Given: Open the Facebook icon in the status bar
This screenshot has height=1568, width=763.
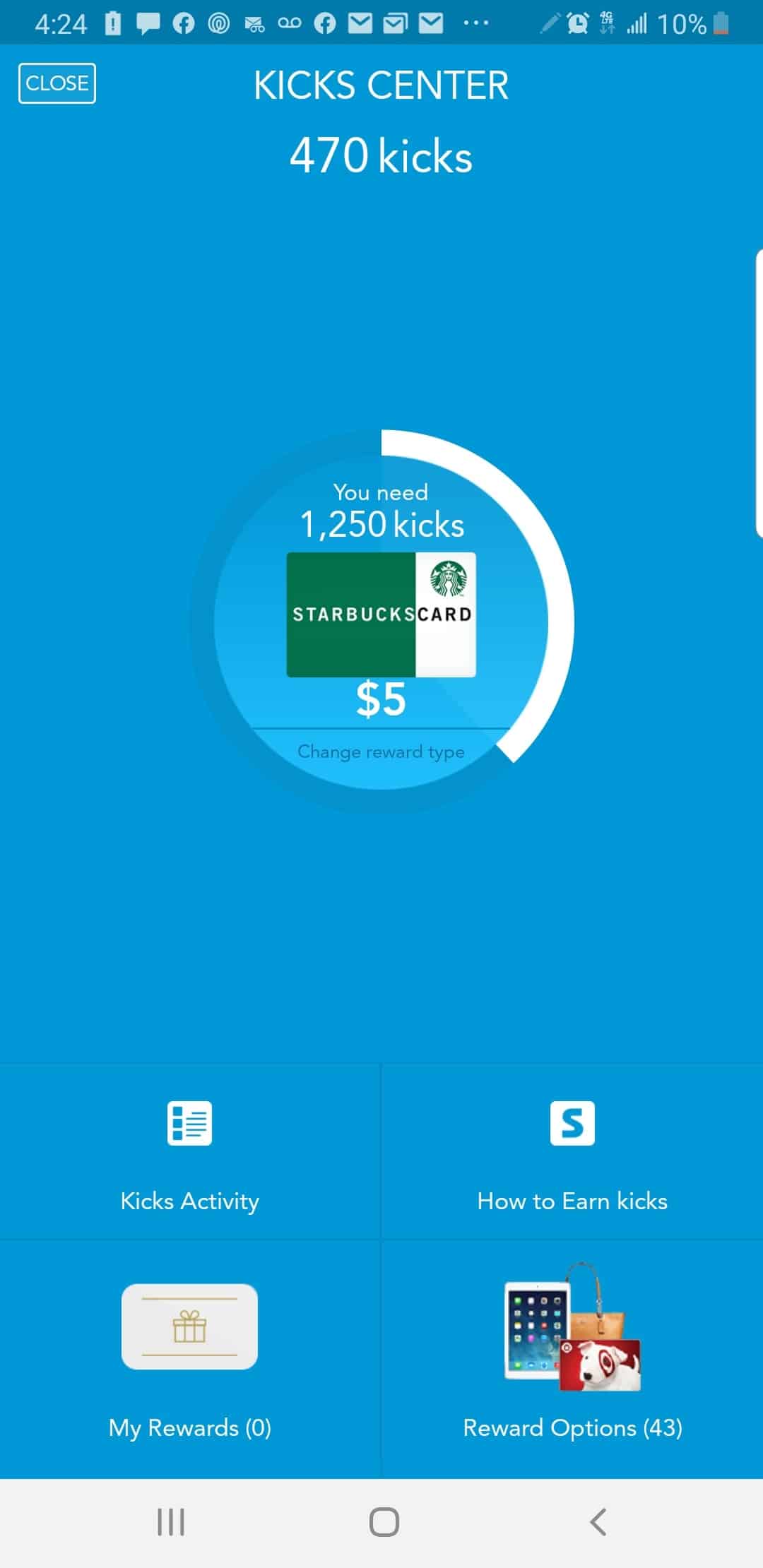Looking at the screenshot, I should 185,23.
